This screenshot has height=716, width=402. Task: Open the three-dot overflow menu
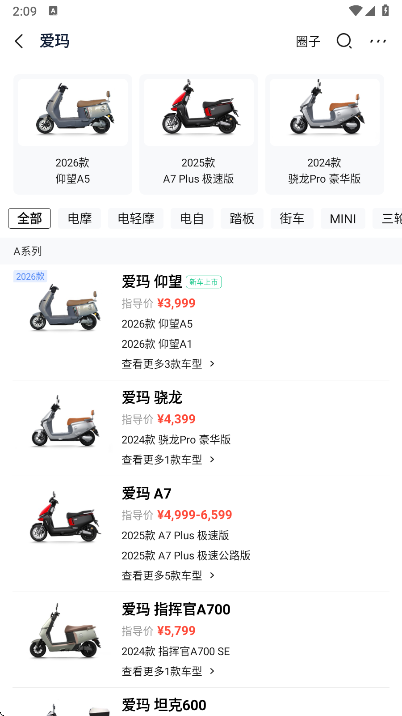(x=378, y=41)
